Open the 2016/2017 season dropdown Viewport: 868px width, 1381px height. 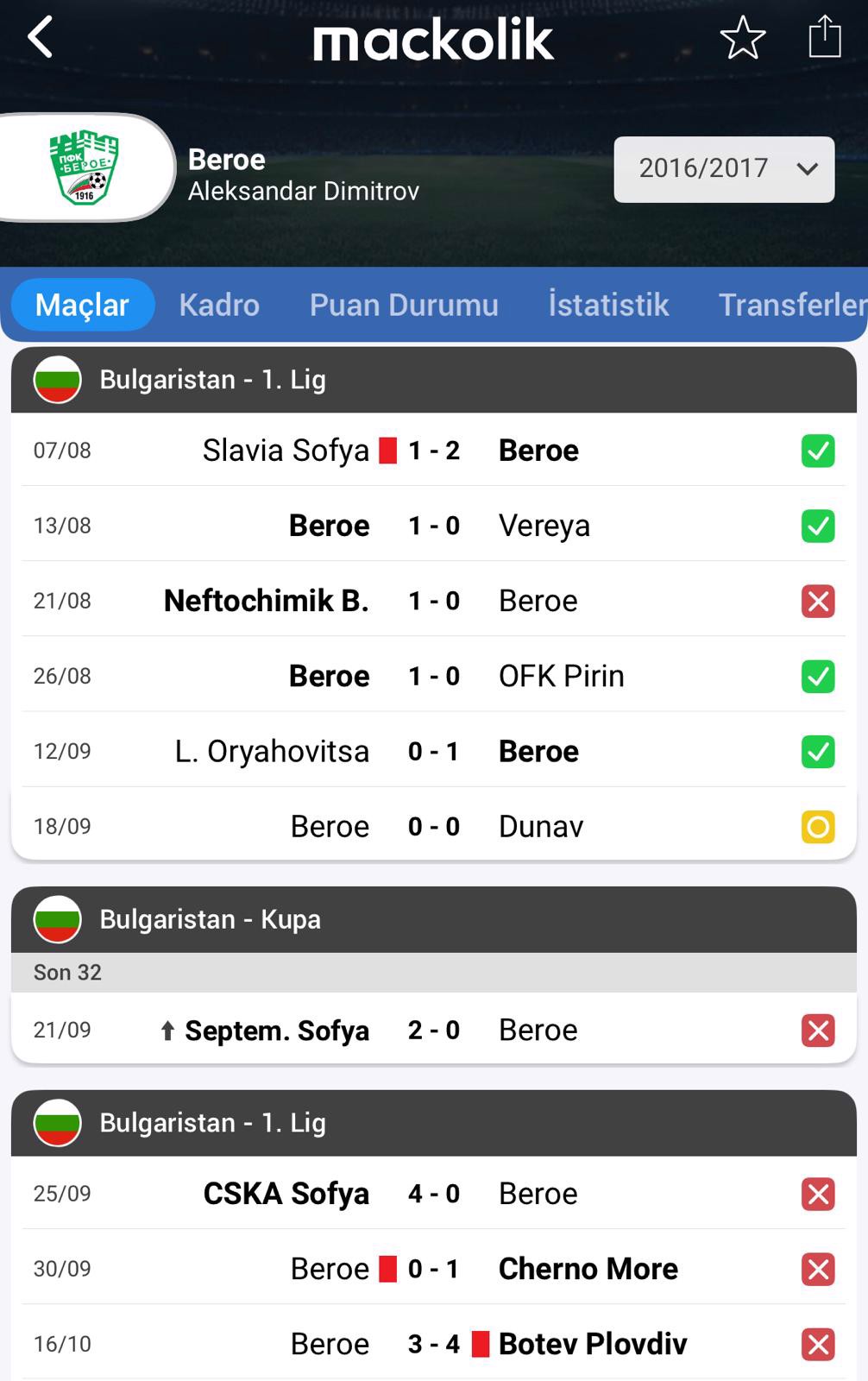(723, 169)
